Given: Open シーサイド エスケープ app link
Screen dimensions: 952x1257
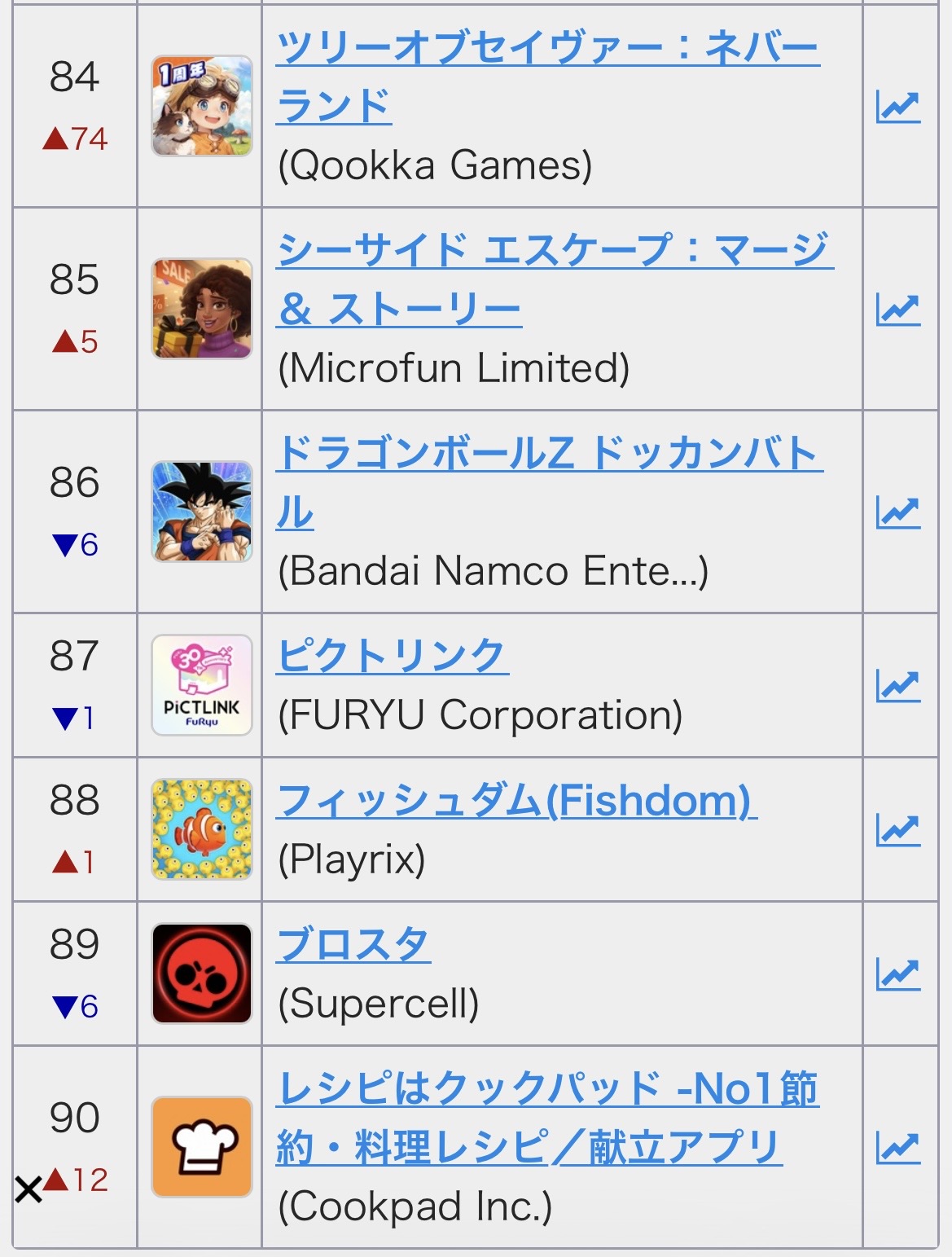Looking at the screenshot, I should coord(554,250).
